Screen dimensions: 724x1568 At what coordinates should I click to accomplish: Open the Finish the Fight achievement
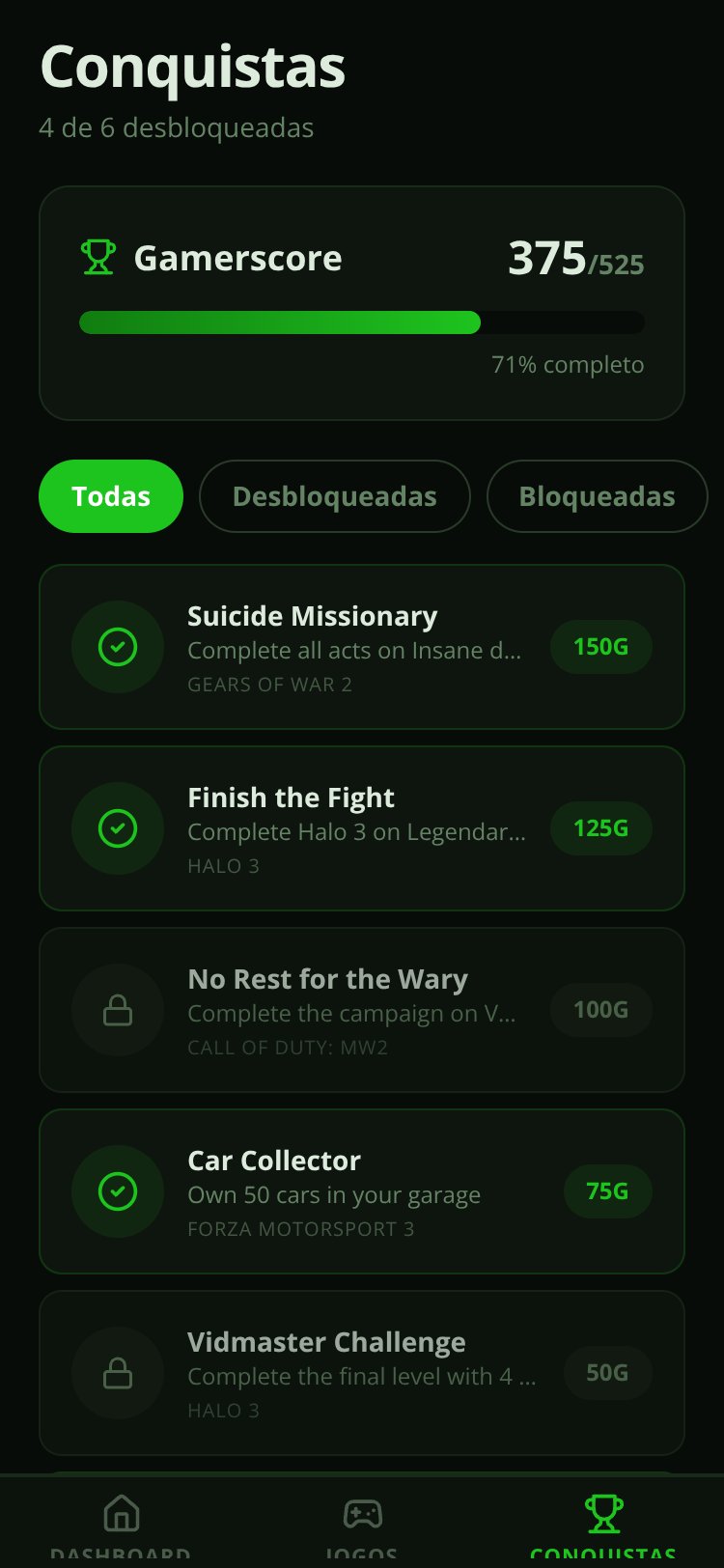point(362,828)
